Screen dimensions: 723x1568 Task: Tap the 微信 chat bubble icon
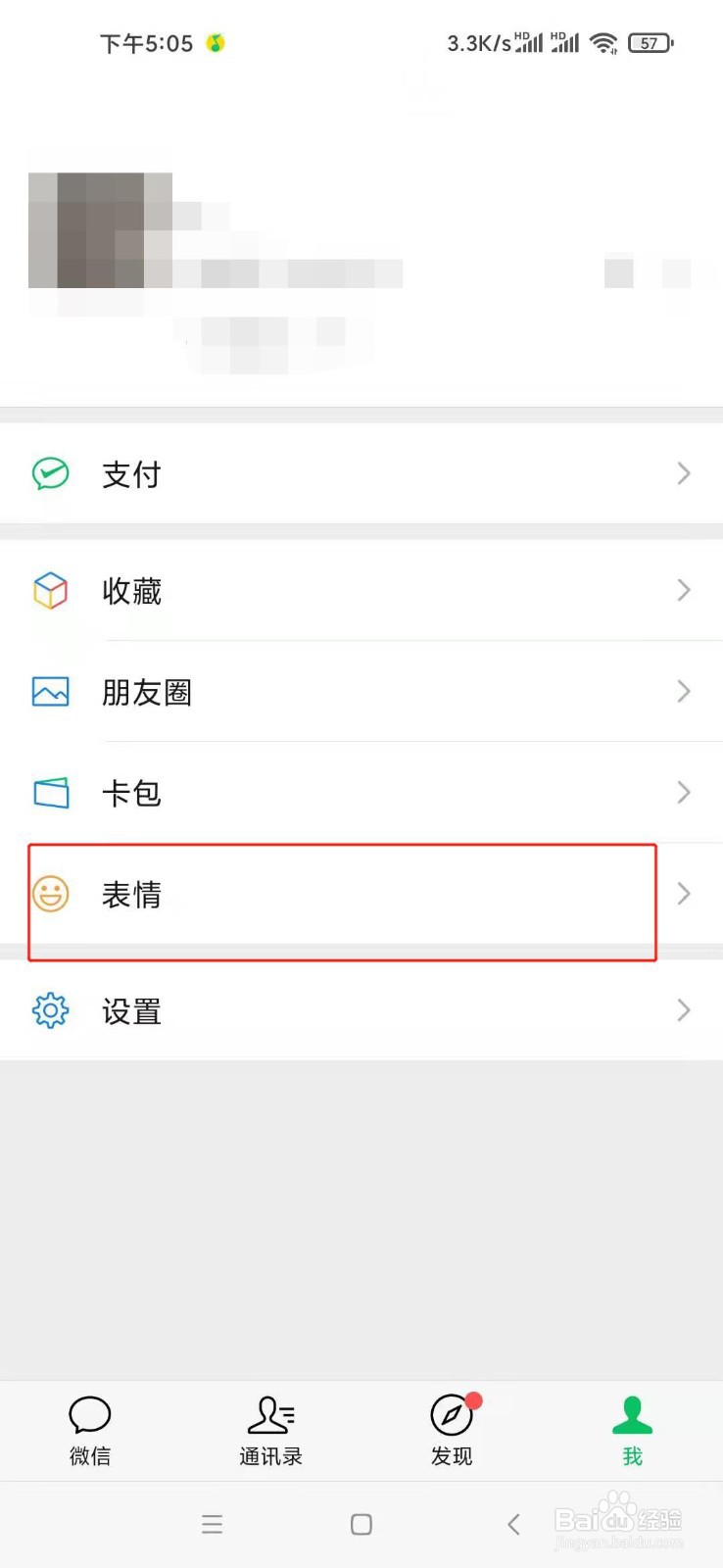point(90,1414)
